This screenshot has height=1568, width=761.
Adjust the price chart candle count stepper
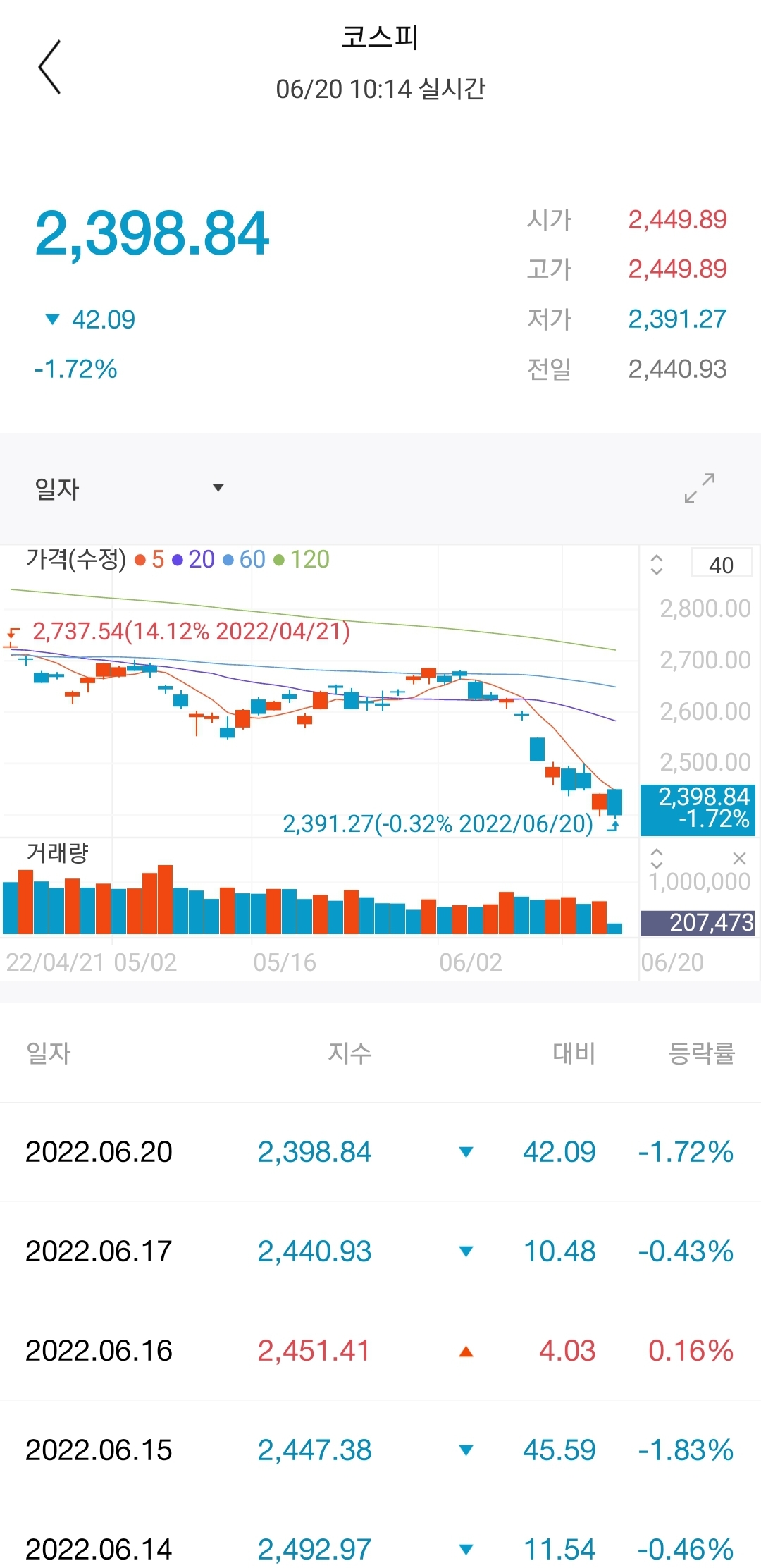657,565
